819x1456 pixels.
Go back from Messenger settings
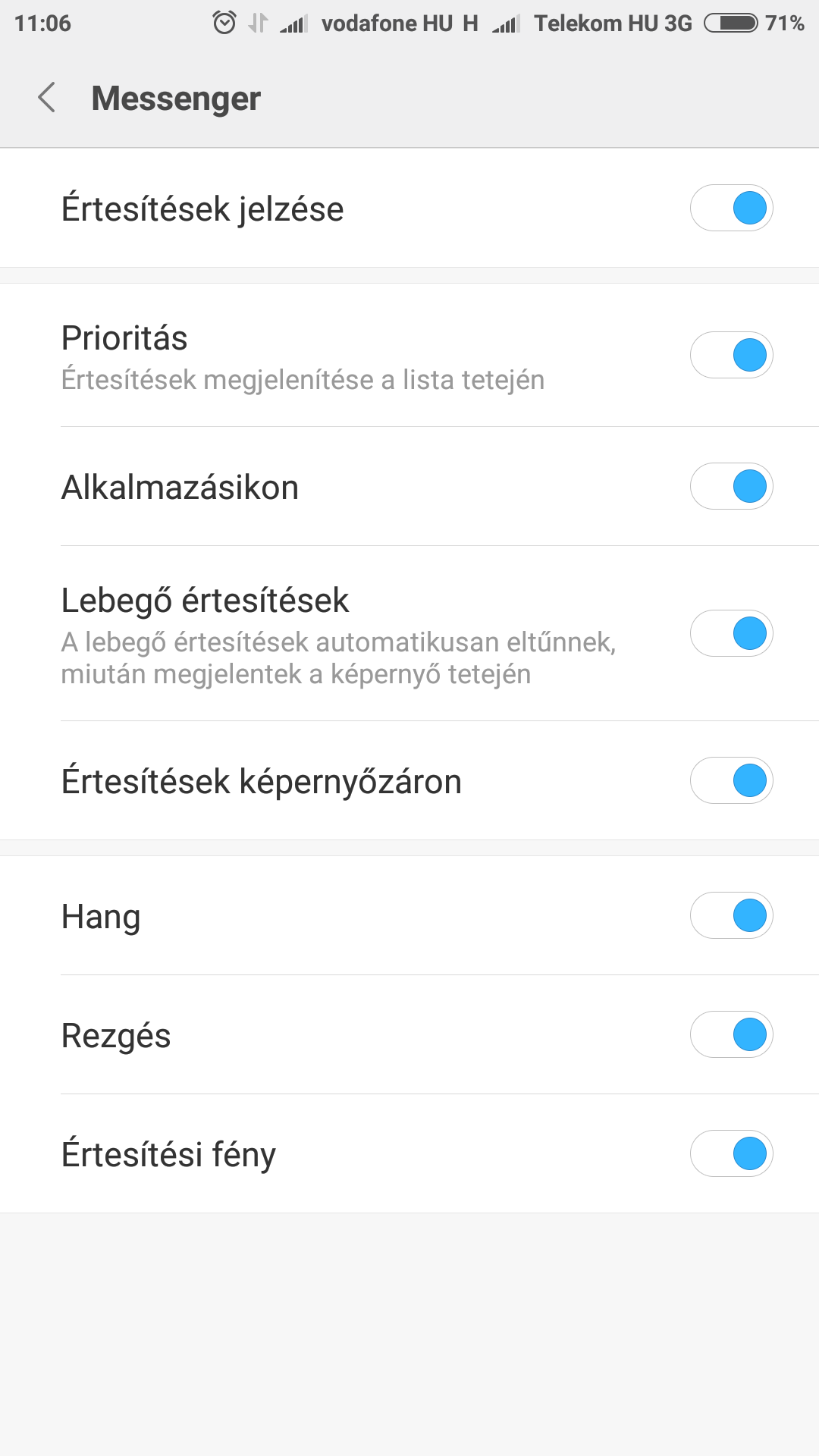coord(47,98)
